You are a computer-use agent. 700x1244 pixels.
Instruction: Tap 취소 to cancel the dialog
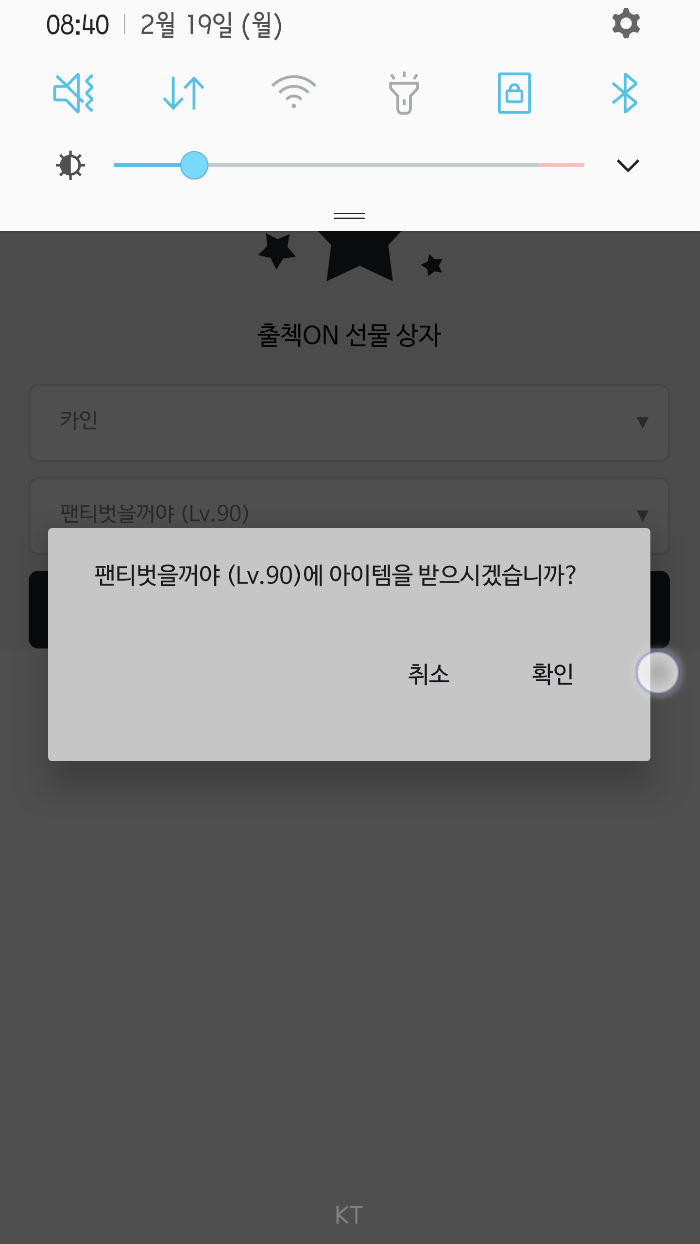point(429,675)
